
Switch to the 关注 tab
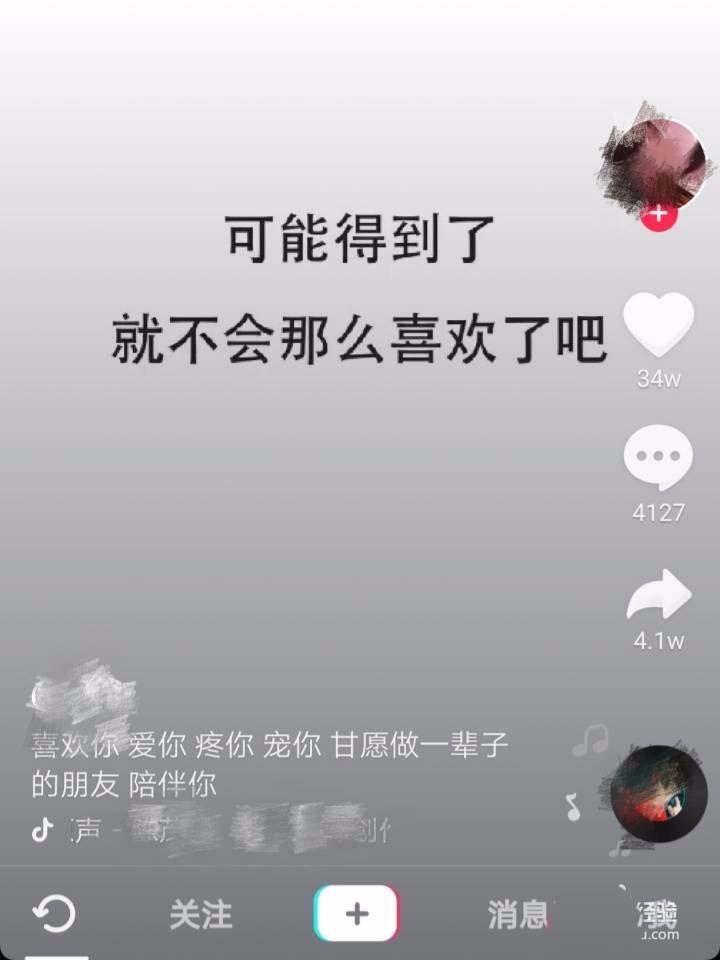pyautogui.click(x=201, y=913)
